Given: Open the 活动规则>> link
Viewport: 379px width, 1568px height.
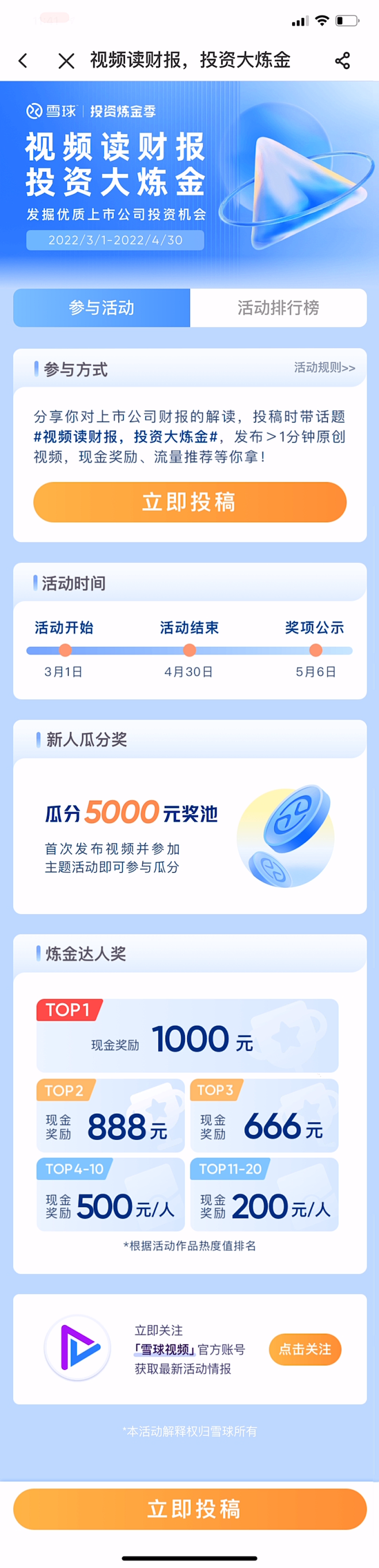Looking at the screenshot, I should pos(324,368).
